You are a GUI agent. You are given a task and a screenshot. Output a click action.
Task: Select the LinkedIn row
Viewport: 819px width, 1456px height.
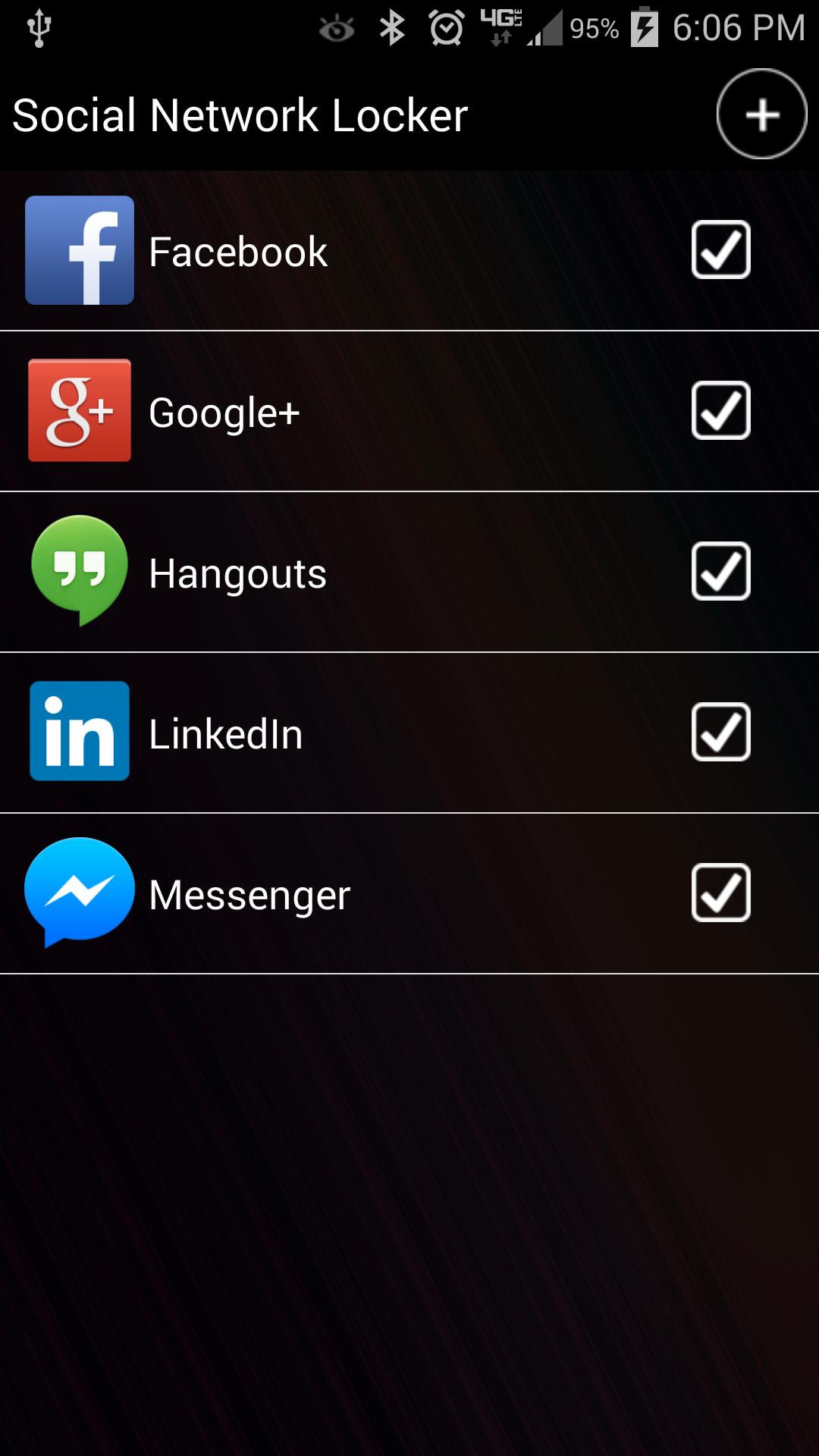click(341, 732)
